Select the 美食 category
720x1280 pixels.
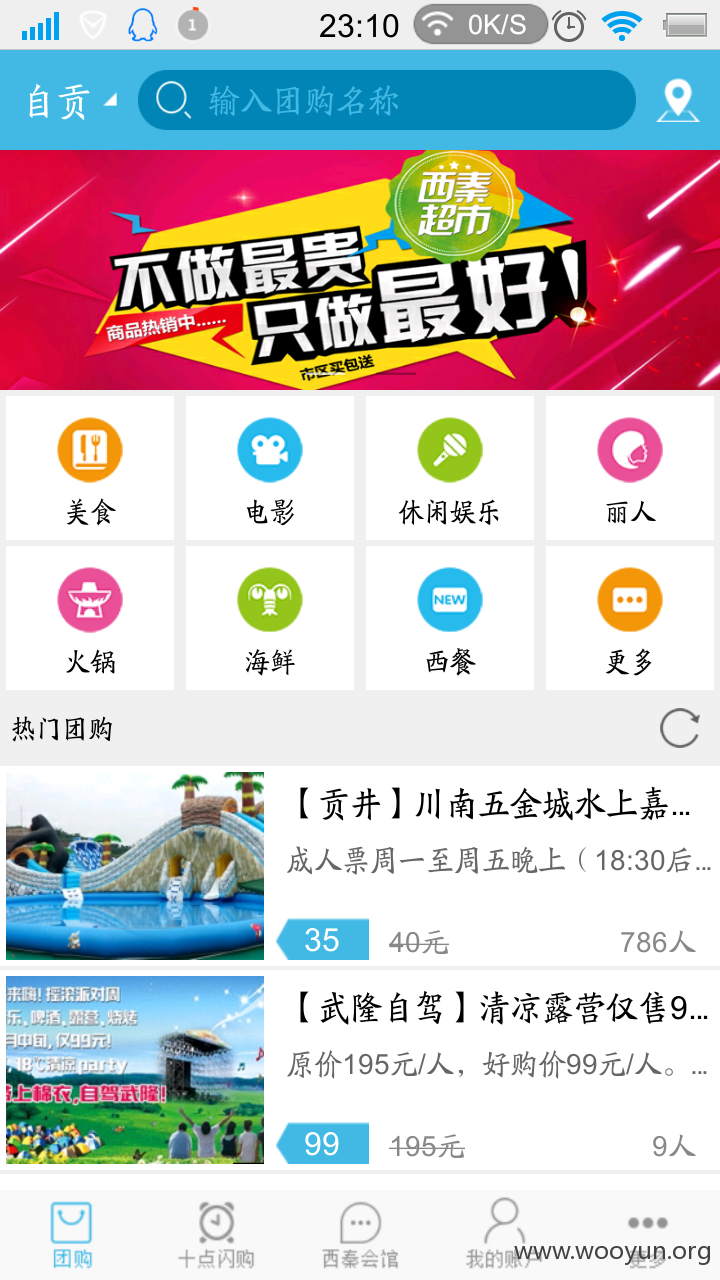90,468
